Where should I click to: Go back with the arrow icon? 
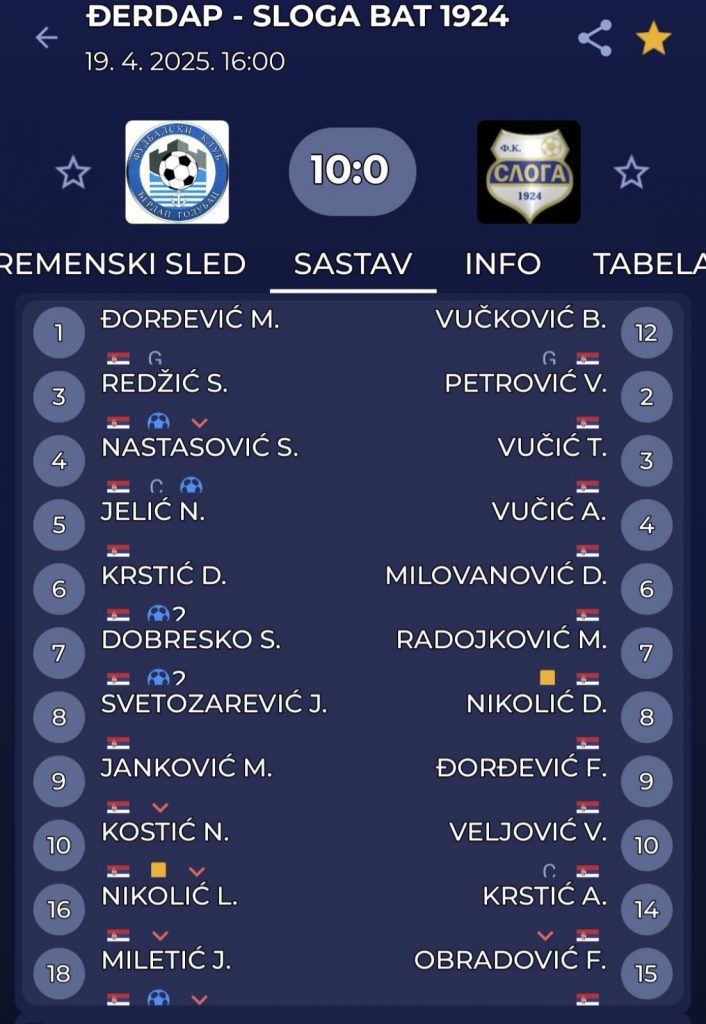click(x=46, y=38)
